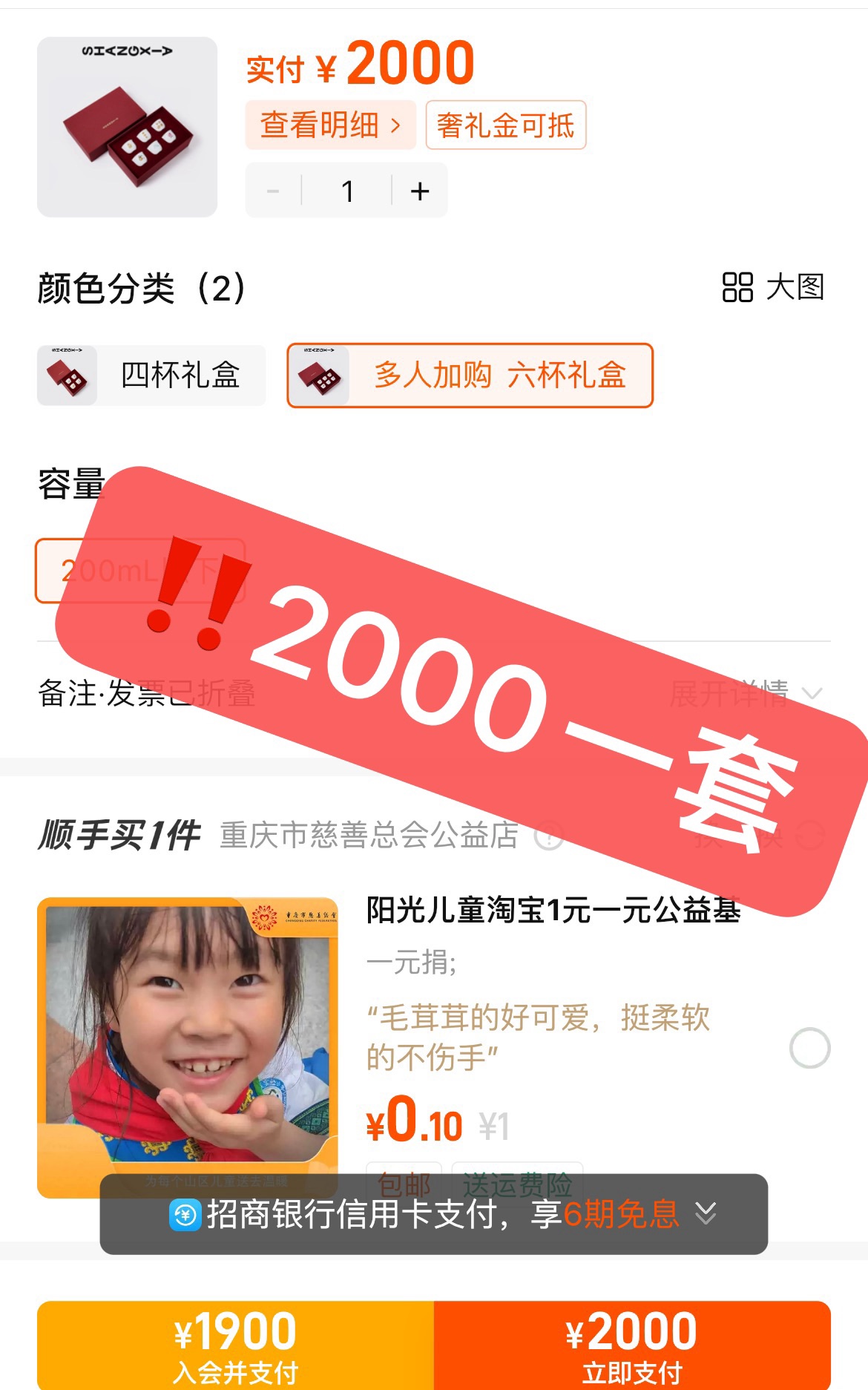Decrease quantity with the minus button
The height and width of the screenshot is (1390, 868).
(x=273, y=191)
